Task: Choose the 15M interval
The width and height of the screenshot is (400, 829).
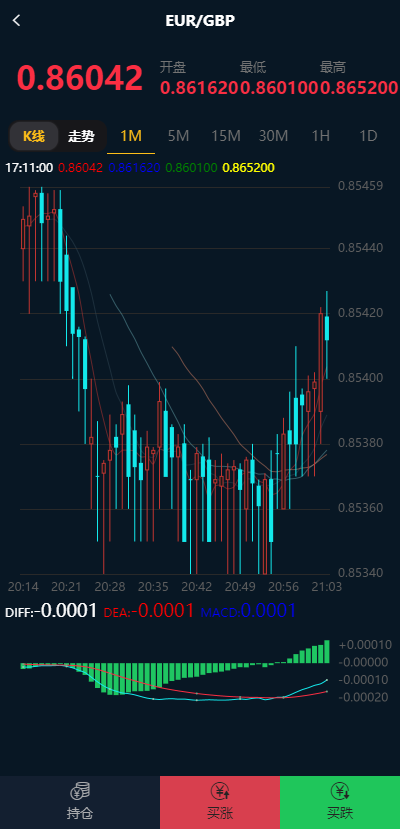Action: pos(226,136)
